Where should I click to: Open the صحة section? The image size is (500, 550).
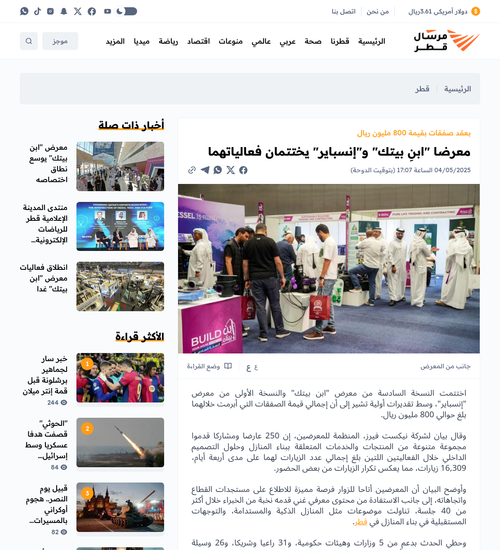click(x=313, y=41)
